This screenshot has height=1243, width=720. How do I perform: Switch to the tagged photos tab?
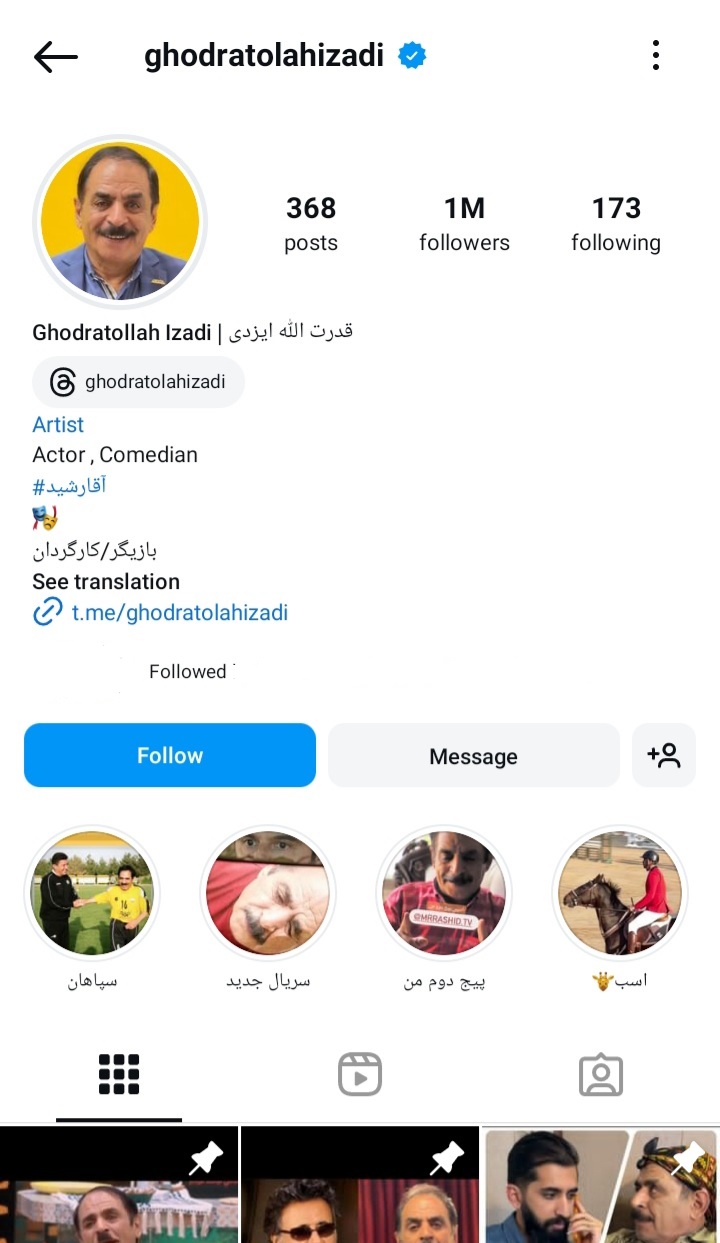(x=601, y=1075)
